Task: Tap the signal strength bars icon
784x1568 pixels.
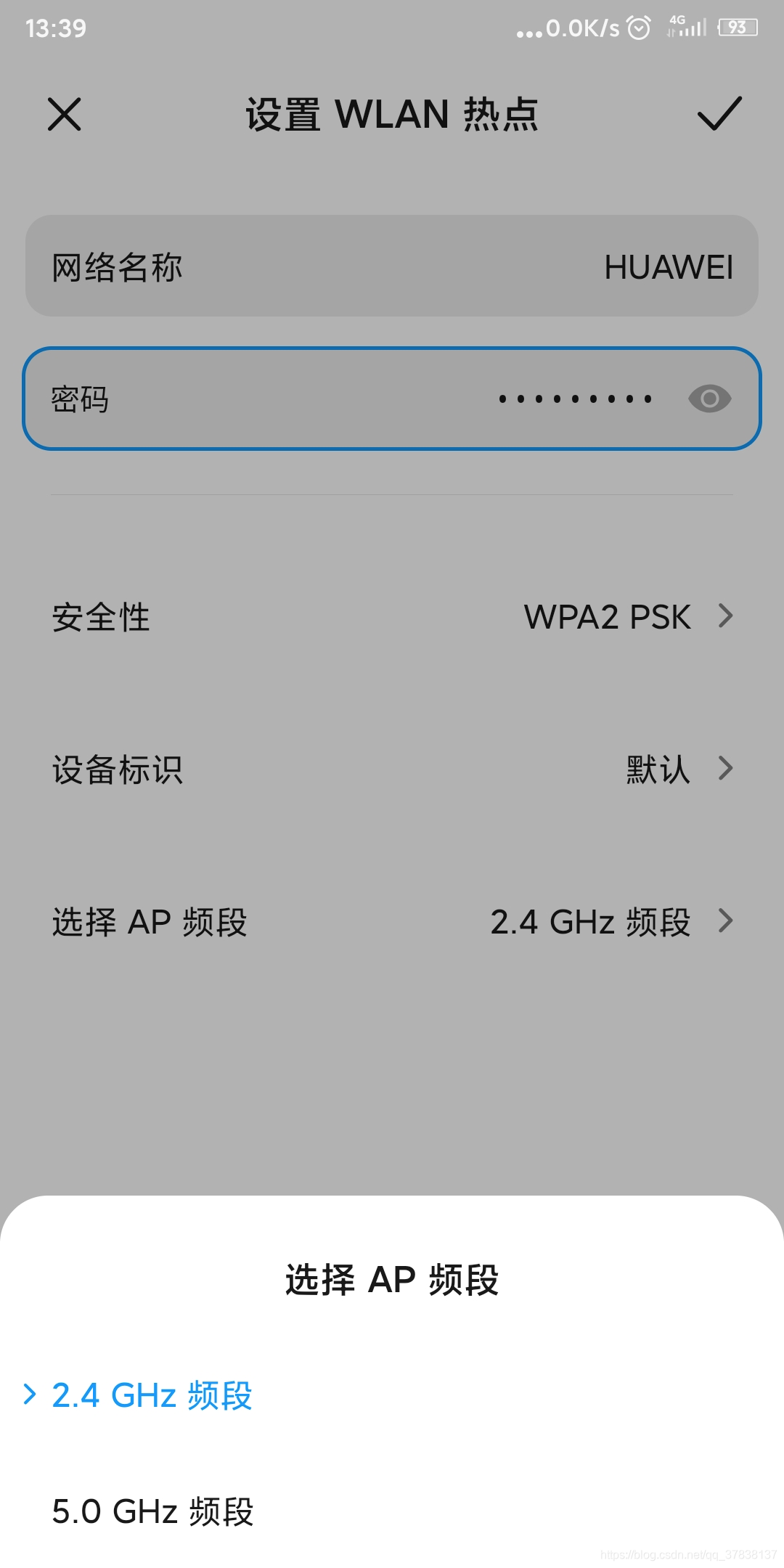Action: (x=692, y=29)
